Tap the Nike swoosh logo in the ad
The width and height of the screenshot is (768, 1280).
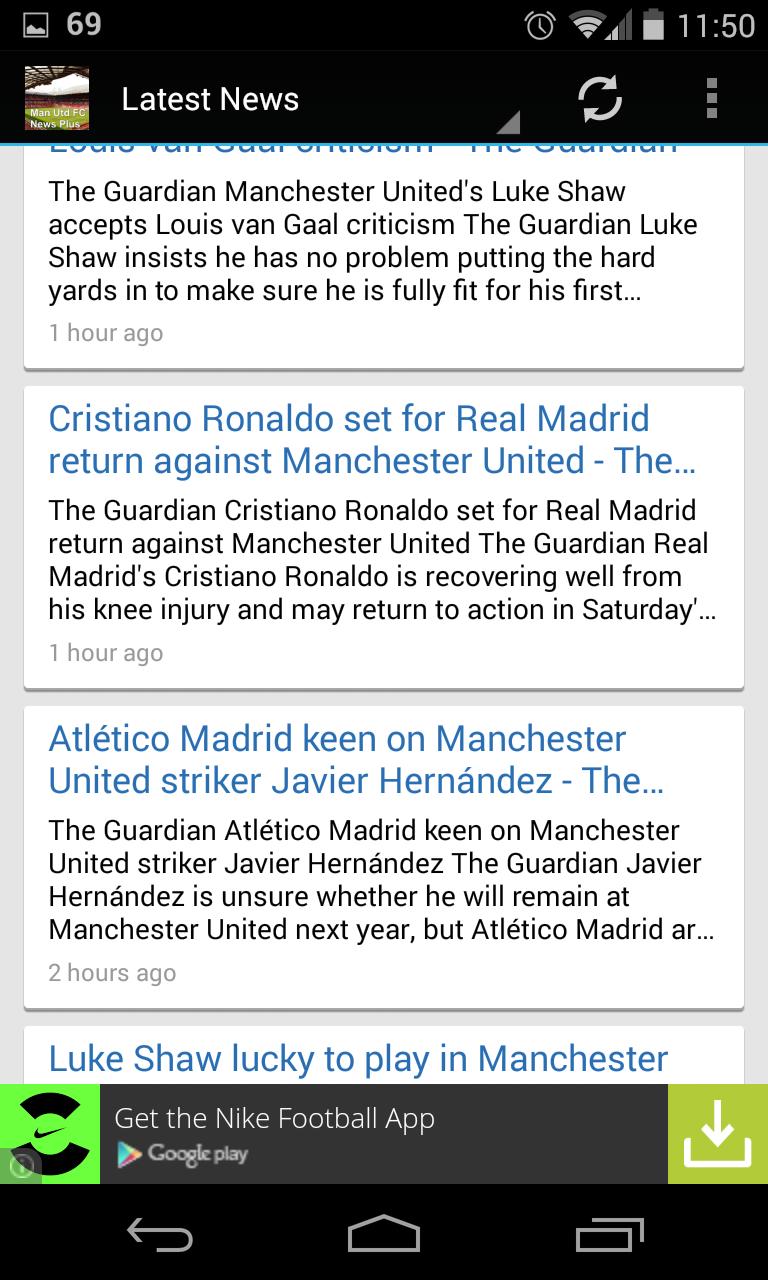coord(49,1133)
